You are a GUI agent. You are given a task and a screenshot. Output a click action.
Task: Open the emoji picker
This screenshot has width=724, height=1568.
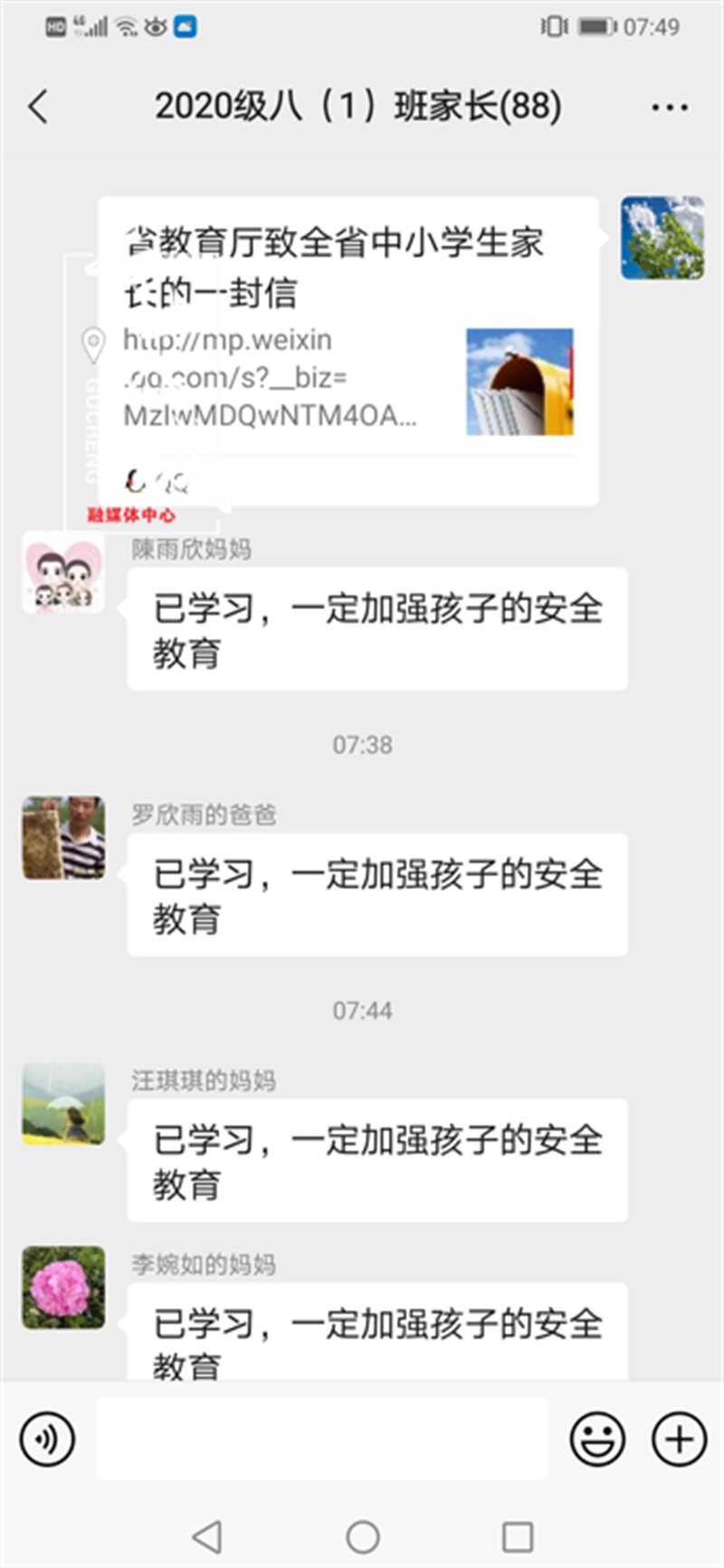(596, 1439)
